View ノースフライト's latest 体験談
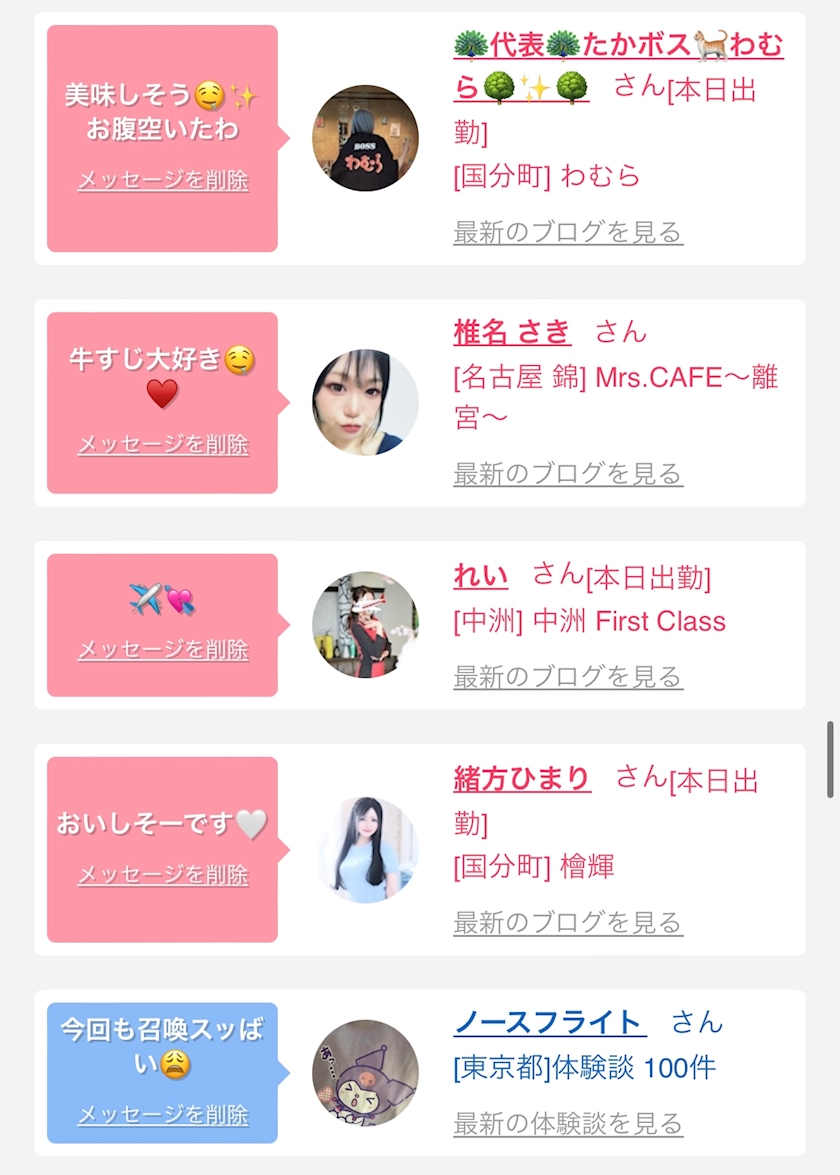This screenshot has height=1175, width=840. click(568, 1123)
